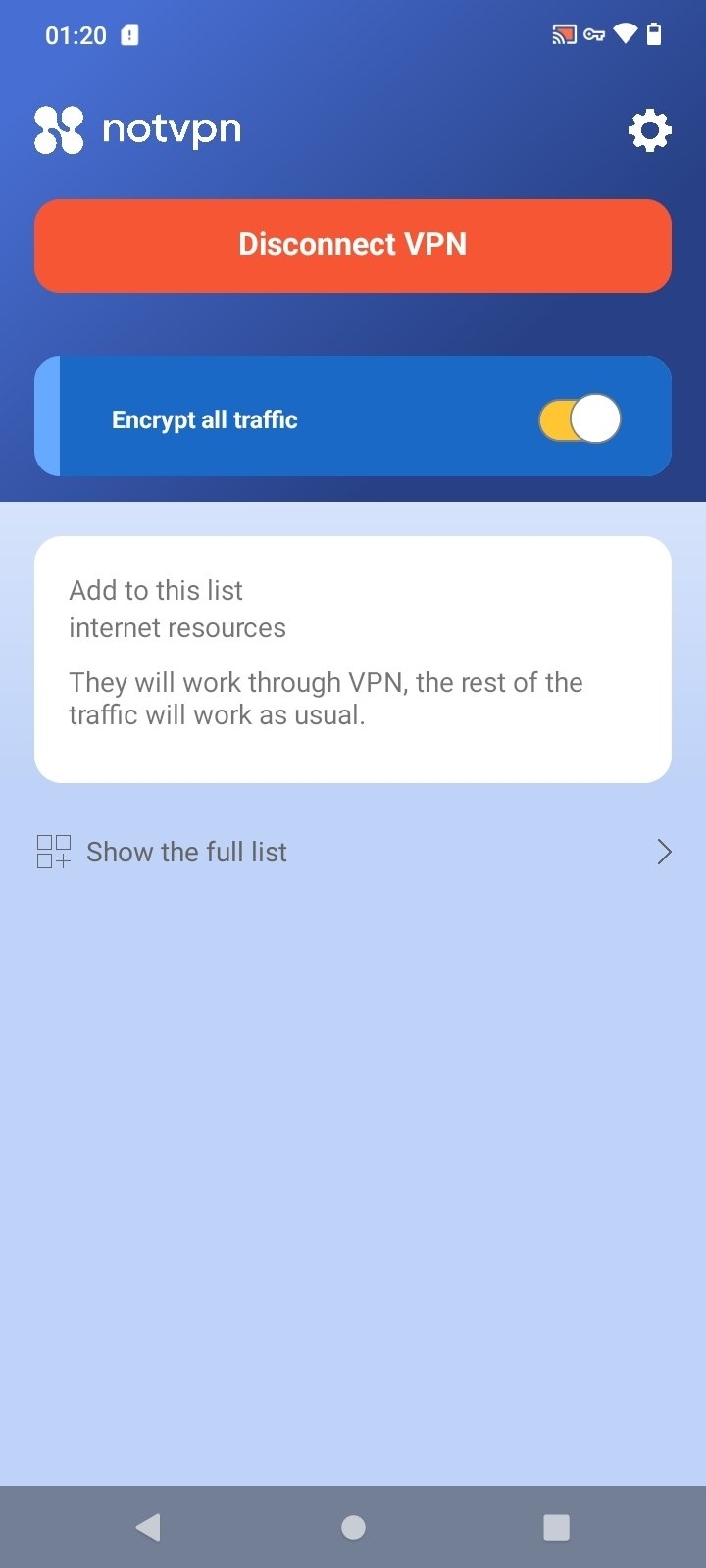Open Show the full list
This screenshot has width=706, height=1568.
point(353,852)
